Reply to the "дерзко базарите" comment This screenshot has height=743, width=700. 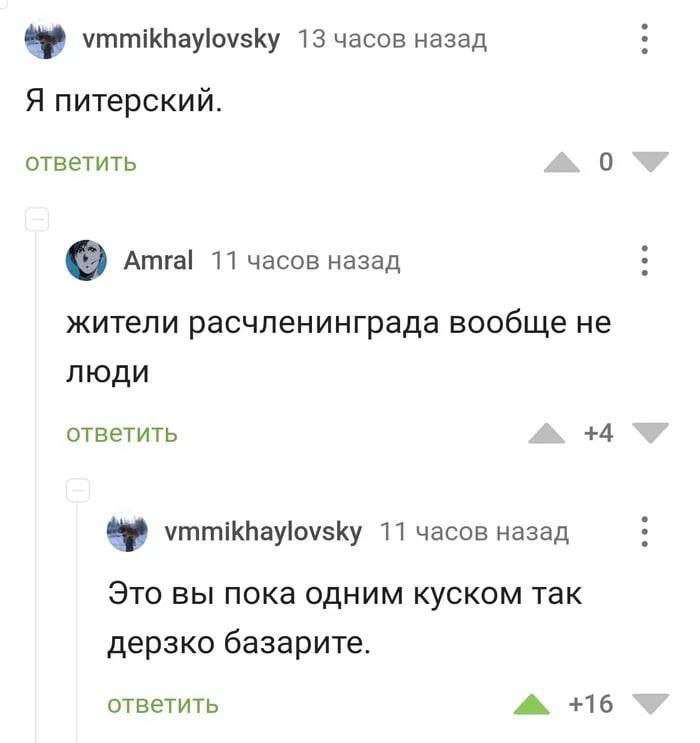pos(163,704)
